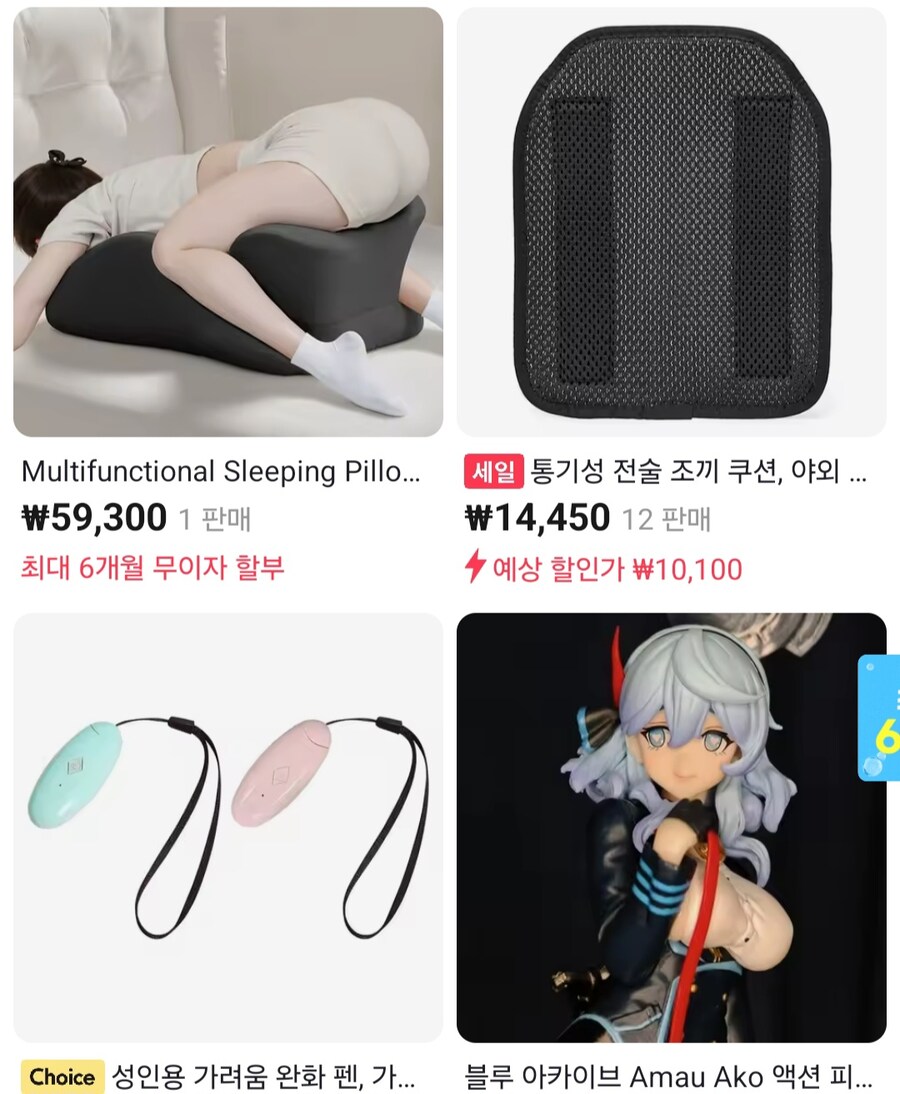Tap the floating blue promo badge
The width and height of the screenshot is (900, 1094).
(x=882, y=718)
